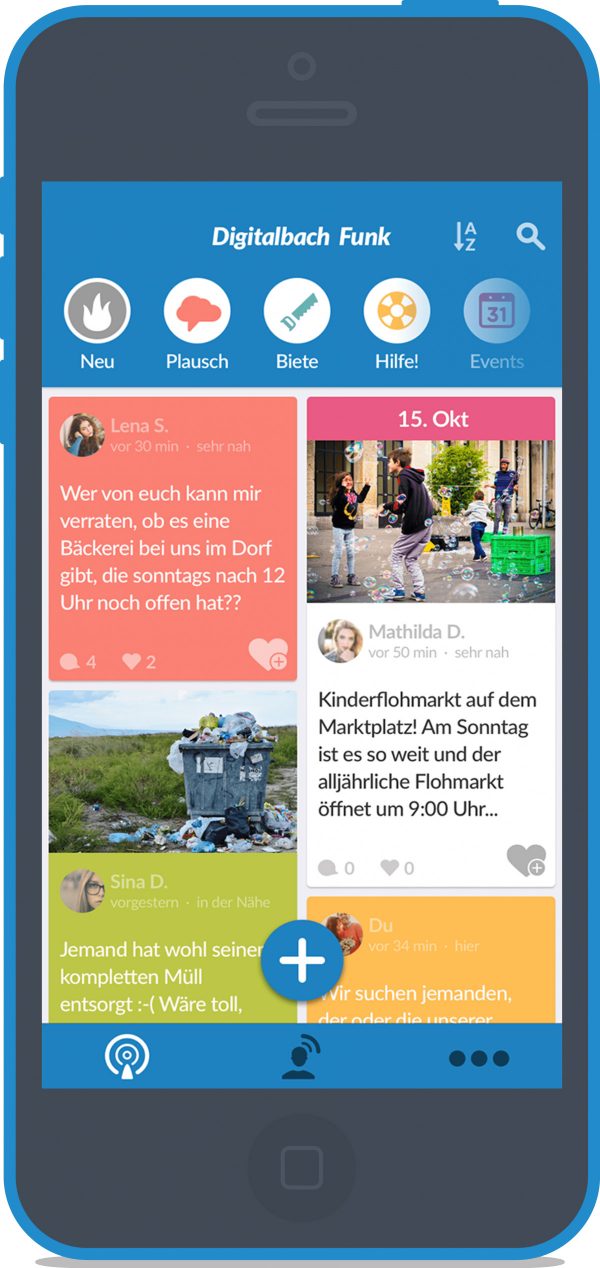The height and width of the screenshot is (1268, 600).
Task: Open the A-Z sort options
Action: click(465, 237)
